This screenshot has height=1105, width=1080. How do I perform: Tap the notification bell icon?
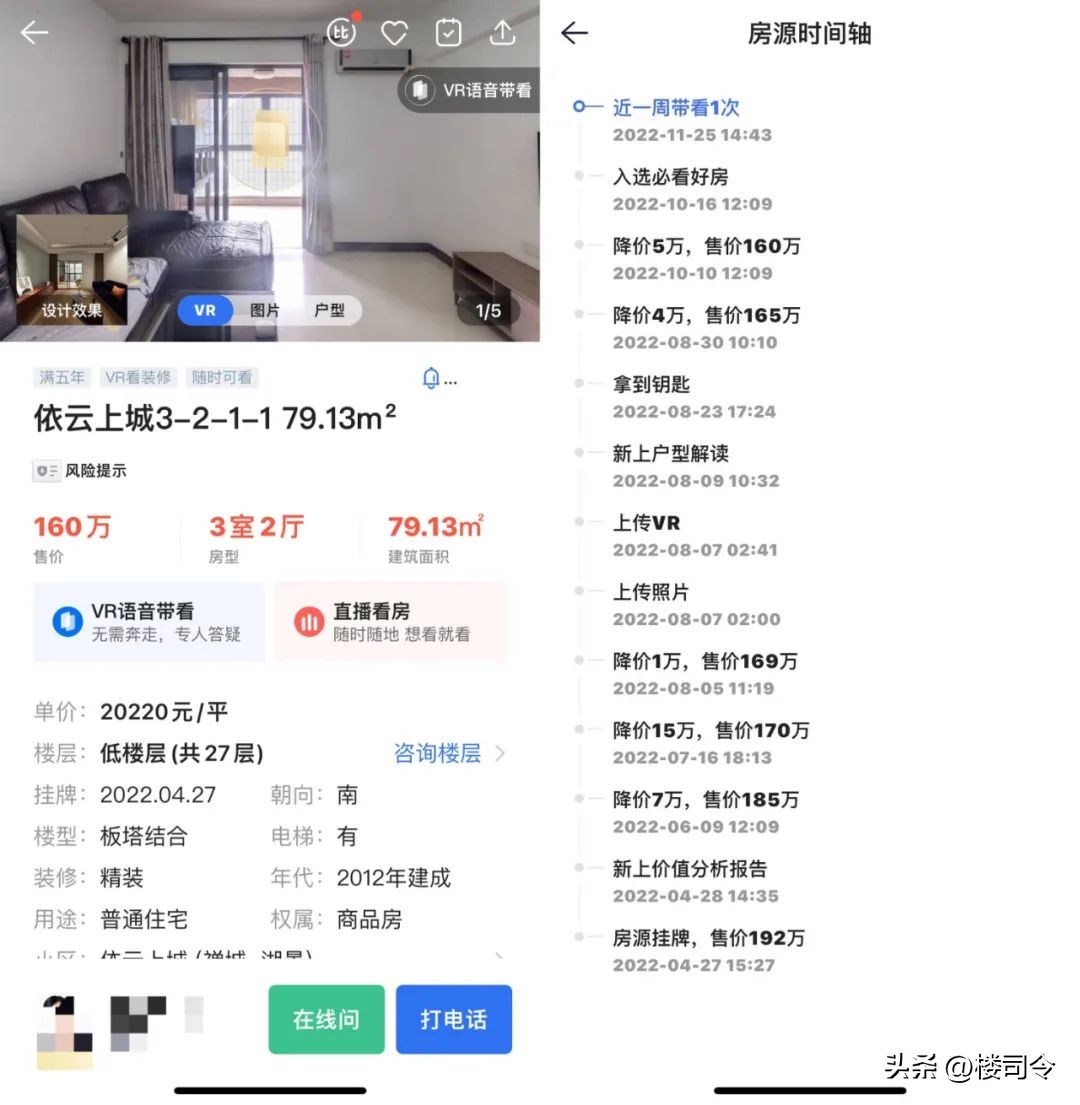pos(432,378)
